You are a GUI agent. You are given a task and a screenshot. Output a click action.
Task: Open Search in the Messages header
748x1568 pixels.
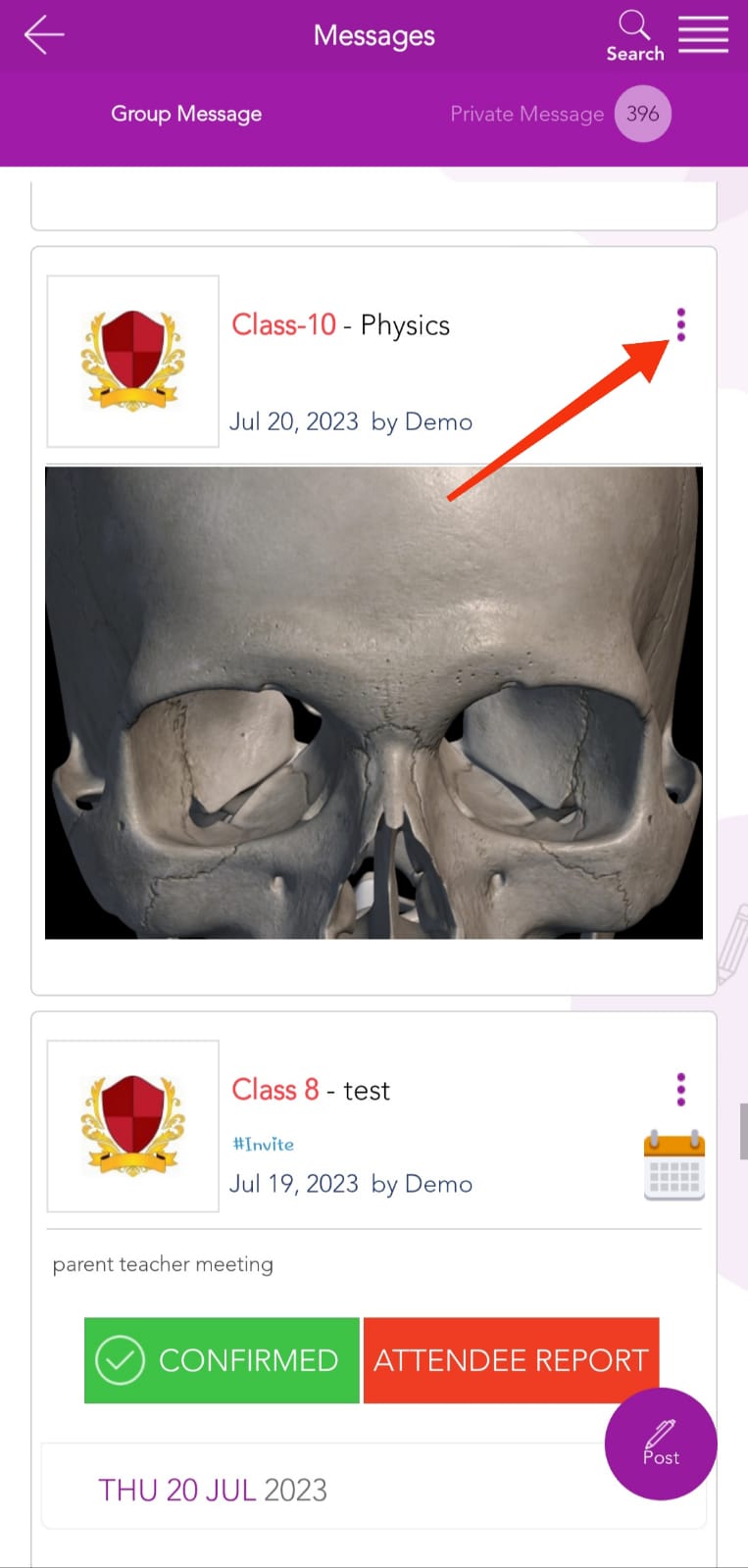coord(634,36)
